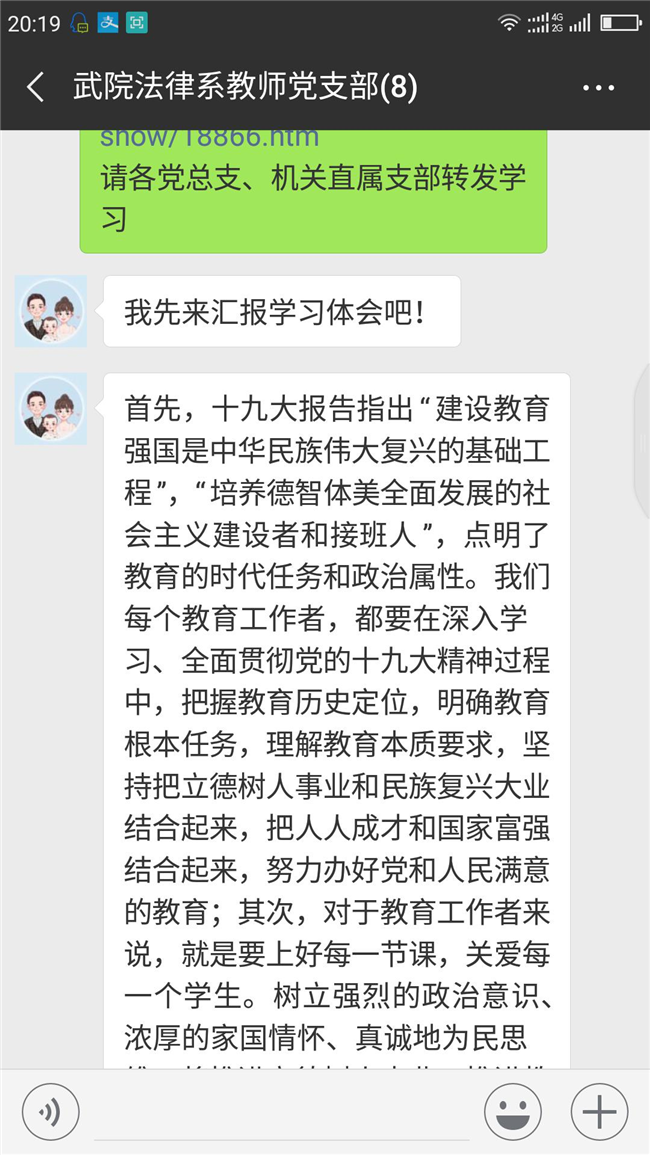
Task: View profile of the 首先，十九大报告 sender
Action: pos(50,408)
